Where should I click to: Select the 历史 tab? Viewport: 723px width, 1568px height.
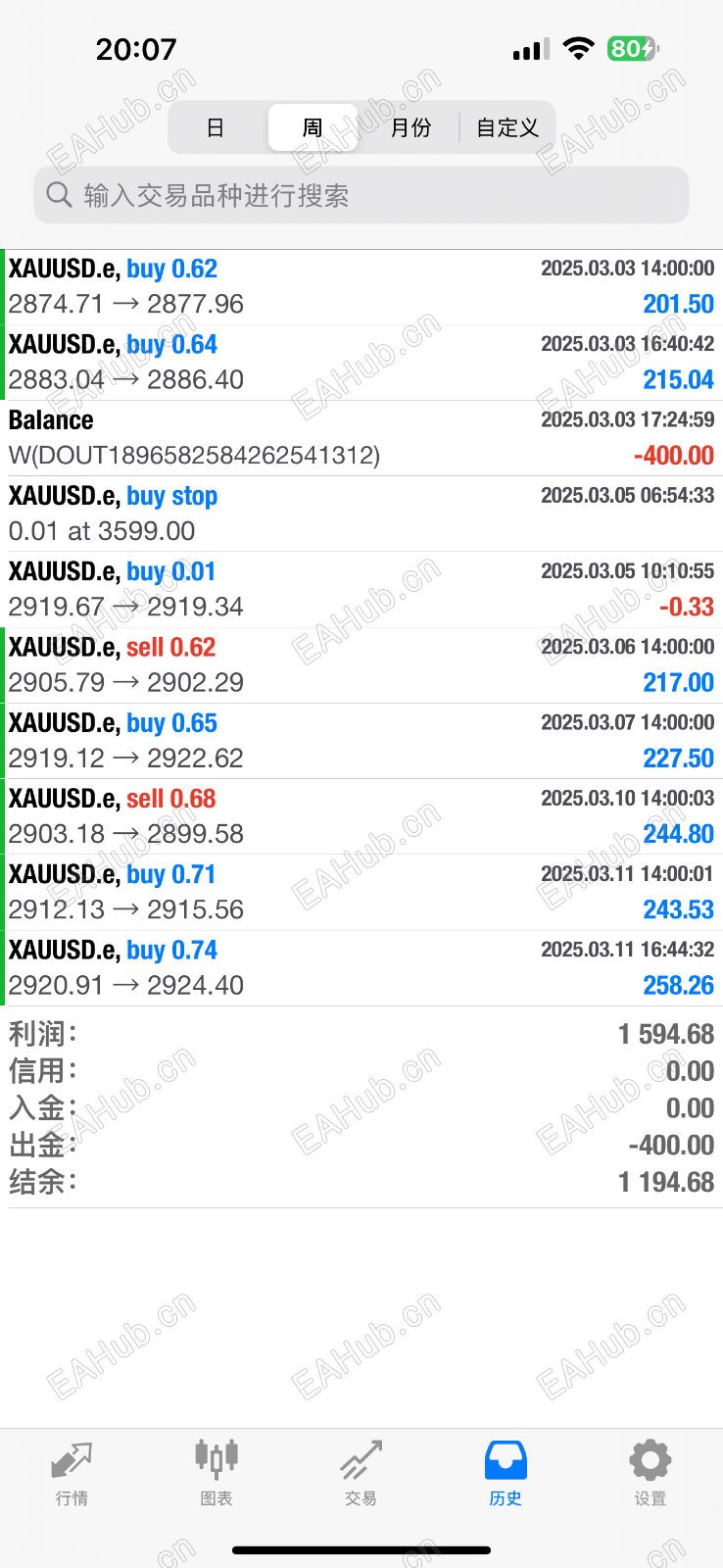coord(506,1472)
